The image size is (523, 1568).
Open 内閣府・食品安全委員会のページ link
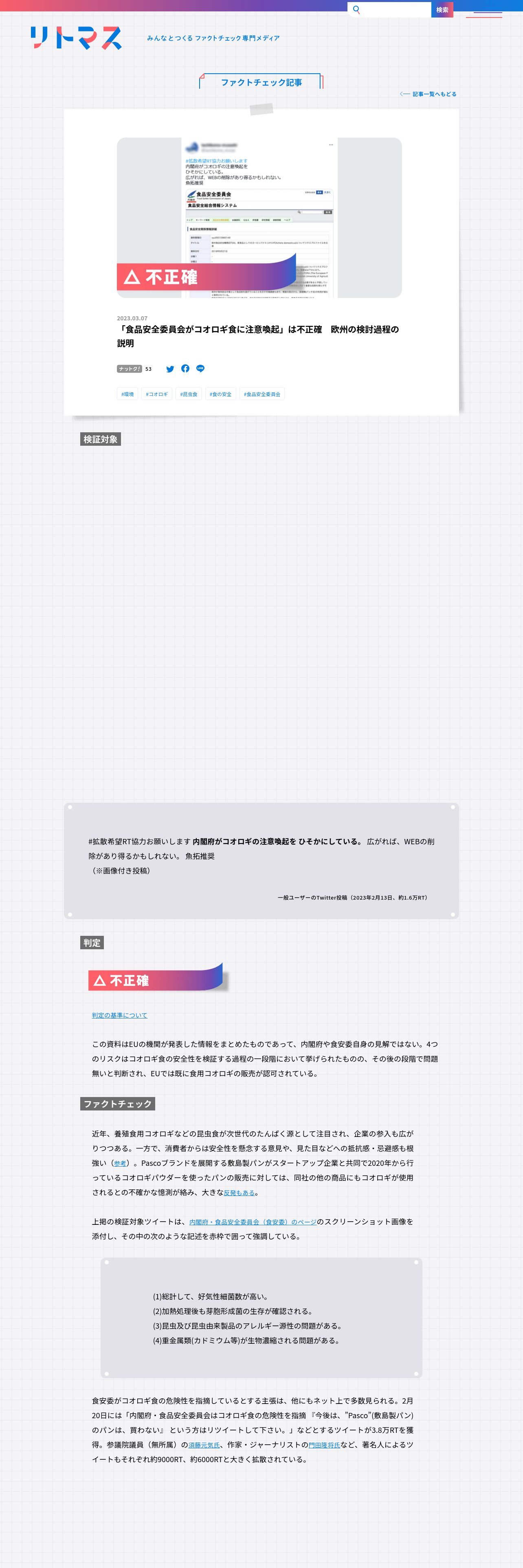pyautogui.click(x=253, y=1222)
